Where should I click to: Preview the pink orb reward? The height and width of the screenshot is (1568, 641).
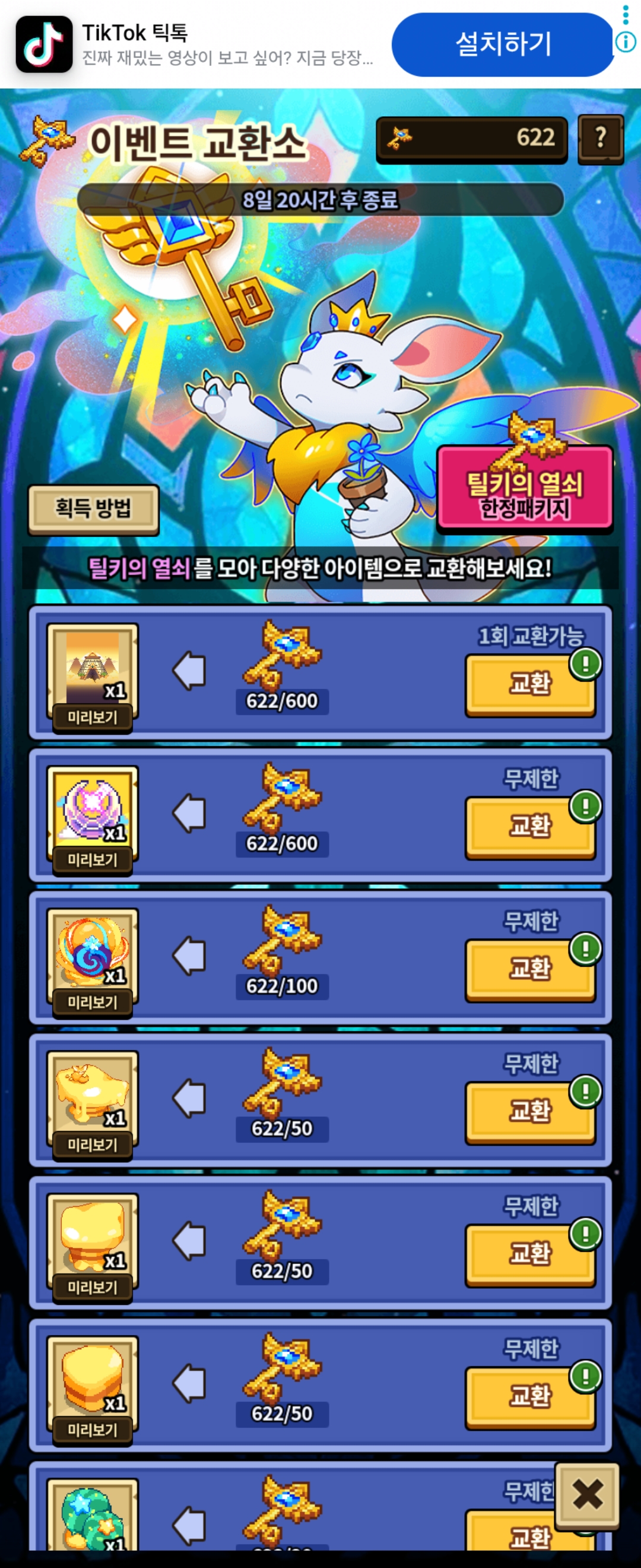click(93, 860)
